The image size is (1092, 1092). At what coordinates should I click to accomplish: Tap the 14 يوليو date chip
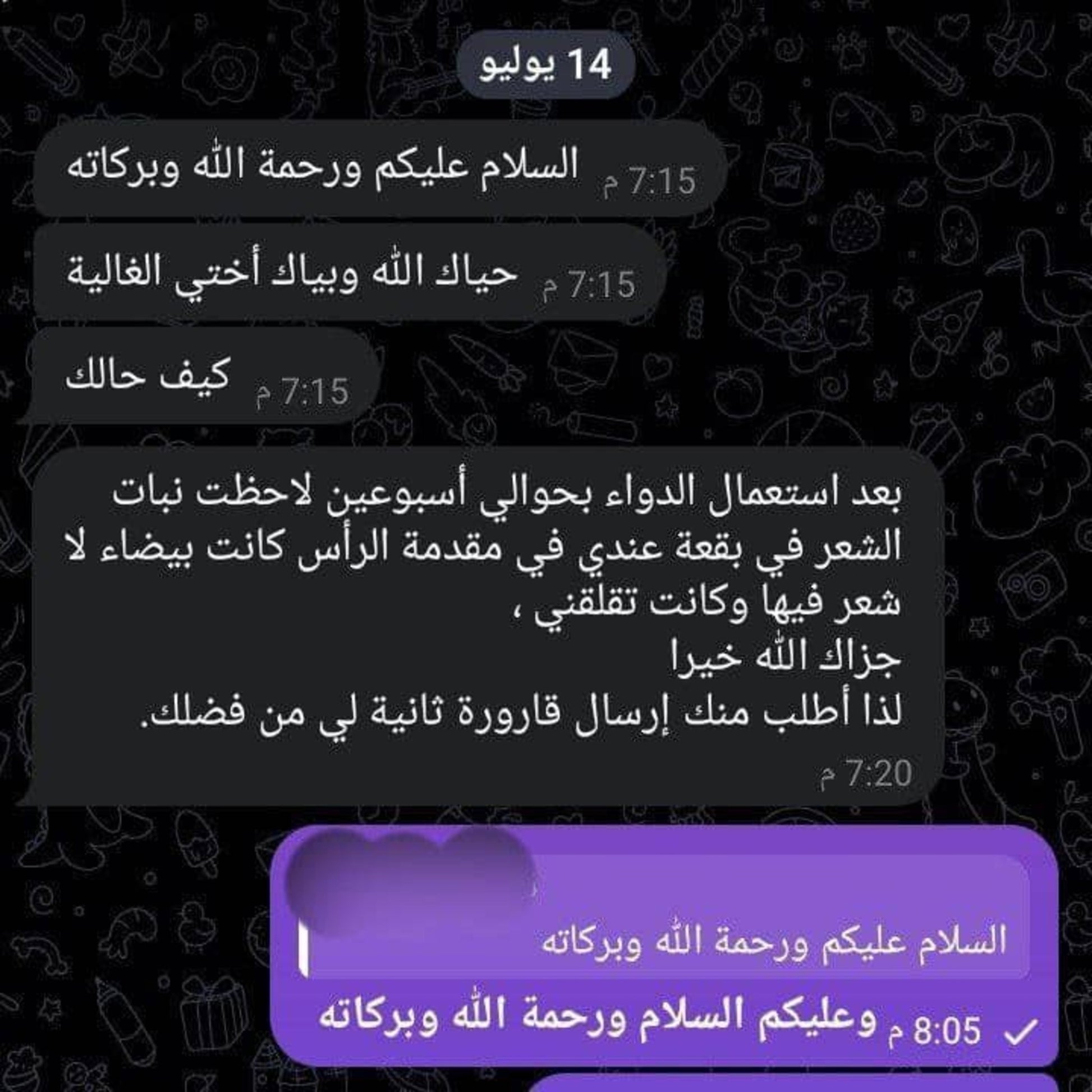pyautogui.click(x=545, y=65)
